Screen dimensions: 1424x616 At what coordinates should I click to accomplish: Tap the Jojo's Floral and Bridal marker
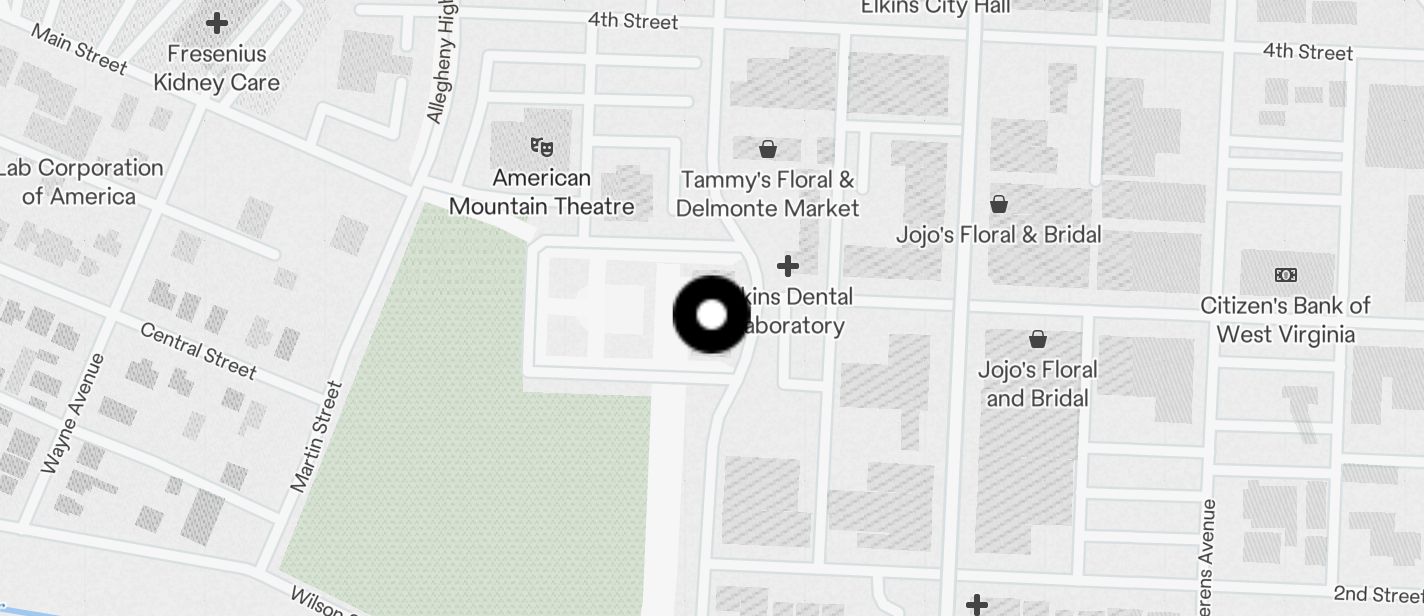tap(1038, 340)
